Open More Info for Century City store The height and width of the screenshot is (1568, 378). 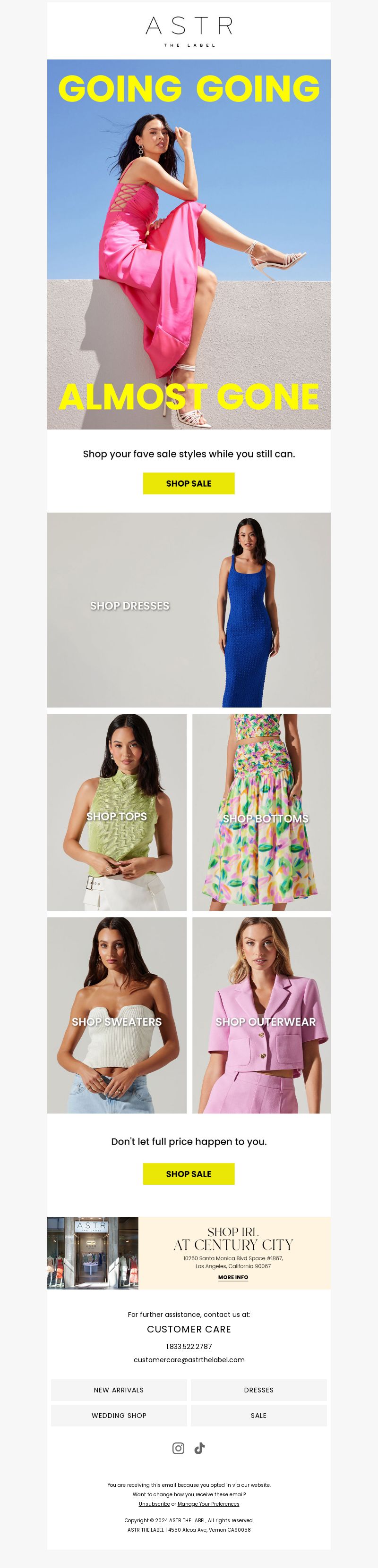click(x=233, y=1277)
